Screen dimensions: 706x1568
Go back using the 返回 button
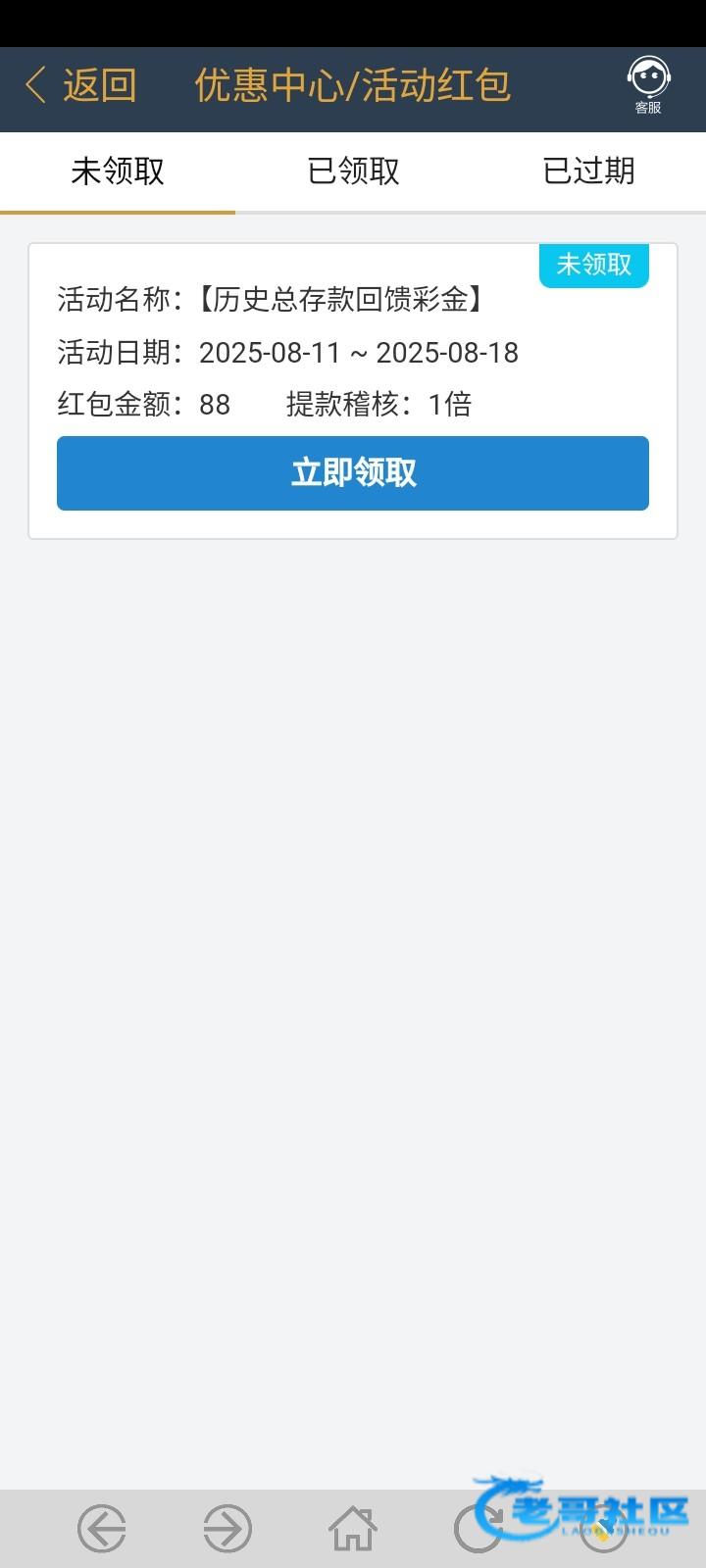click(x=80, y=85)
